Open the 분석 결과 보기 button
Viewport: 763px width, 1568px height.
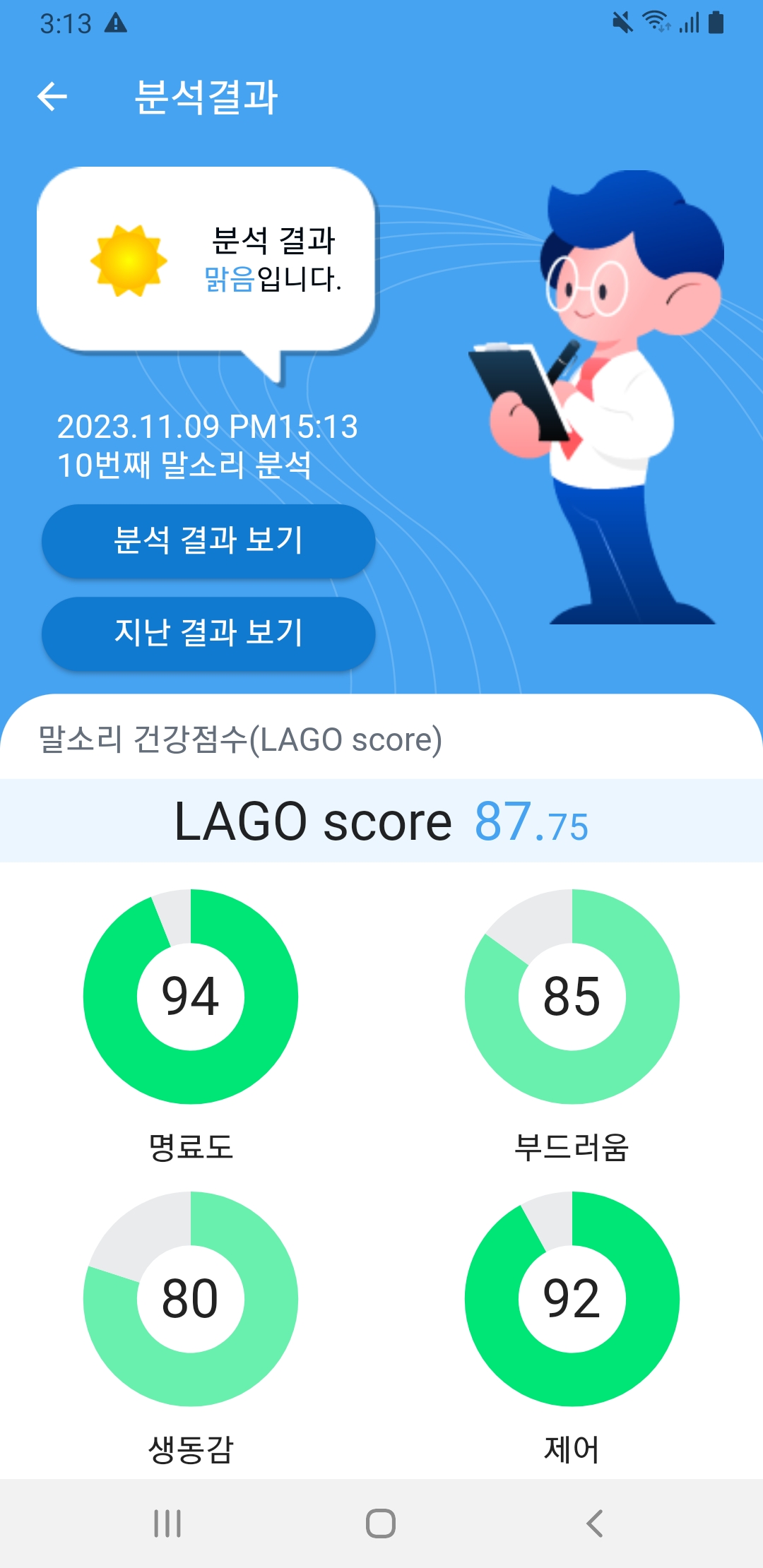[208, 540]
